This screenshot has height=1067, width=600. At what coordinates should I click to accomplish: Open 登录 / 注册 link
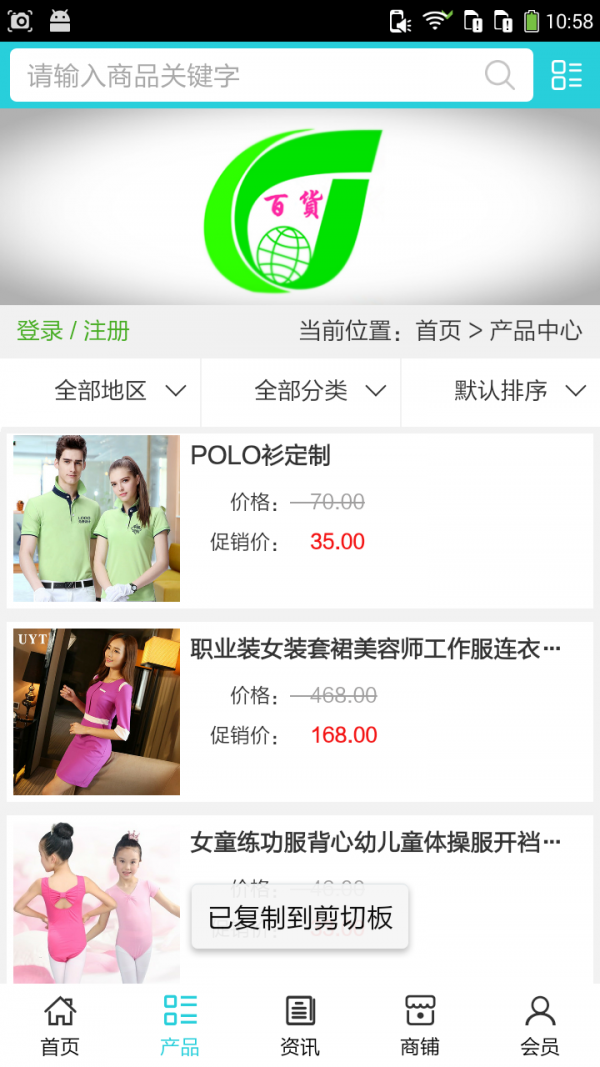click(73, 331)
